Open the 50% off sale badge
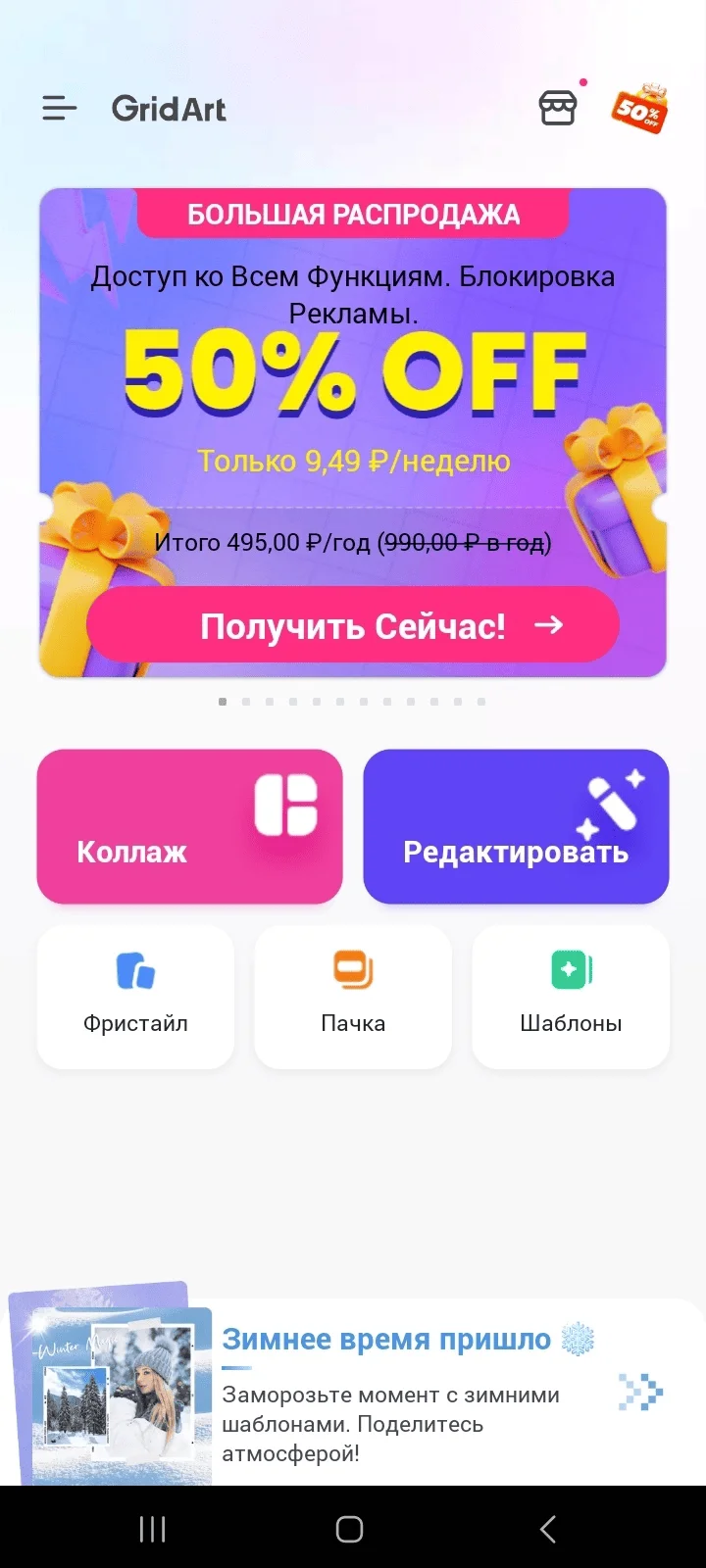This screenshot has width=706, height=1568. 640,109
